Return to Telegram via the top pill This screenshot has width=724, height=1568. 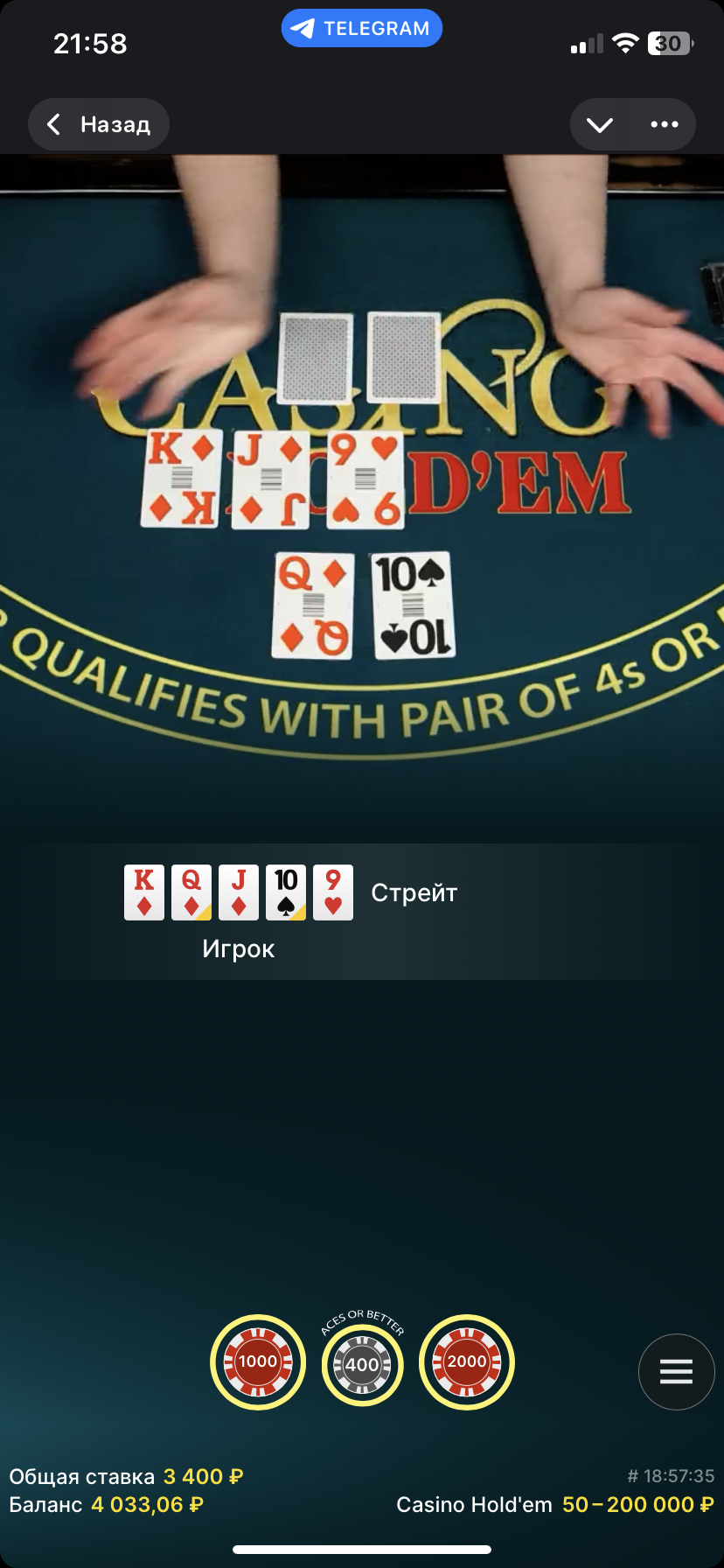coord(362,29)
